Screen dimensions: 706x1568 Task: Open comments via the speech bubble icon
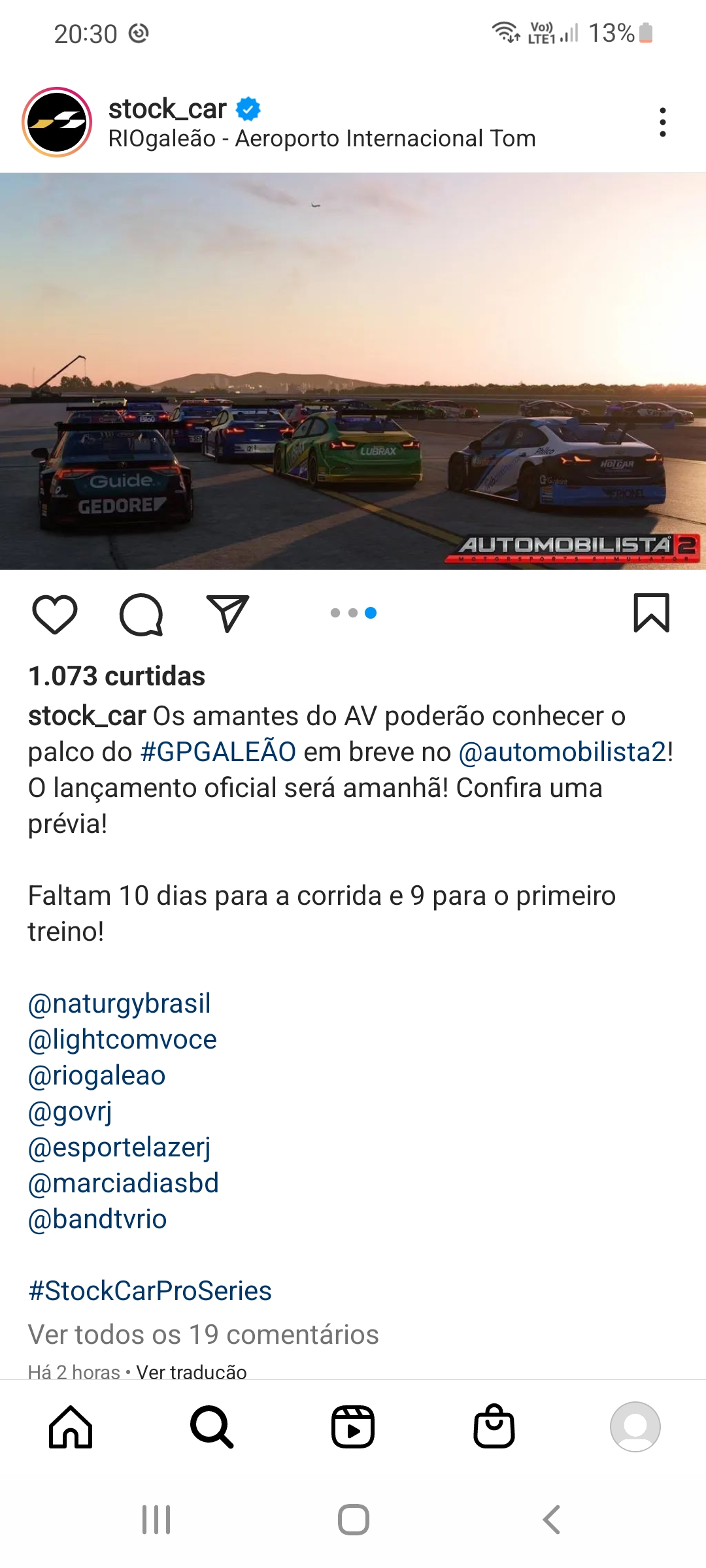pyautogui.click(x=141, y=614)
